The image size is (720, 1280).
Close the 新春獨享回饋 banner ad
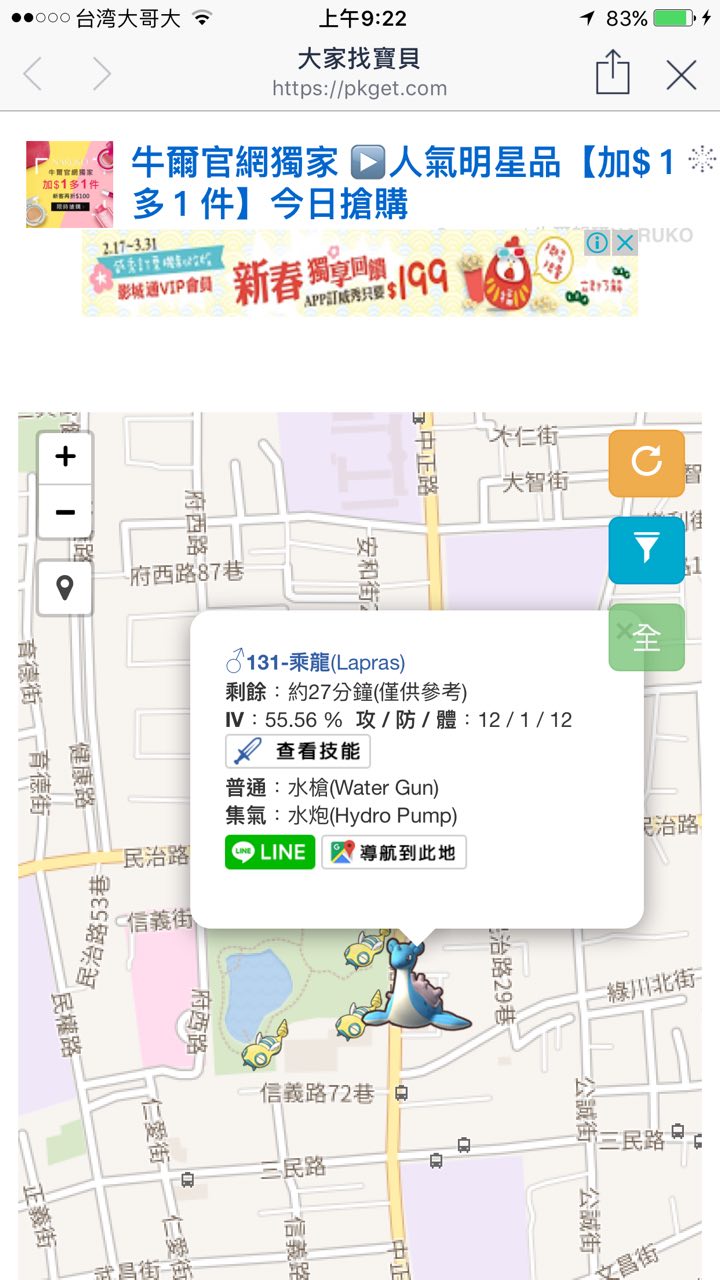coord(625,243)
